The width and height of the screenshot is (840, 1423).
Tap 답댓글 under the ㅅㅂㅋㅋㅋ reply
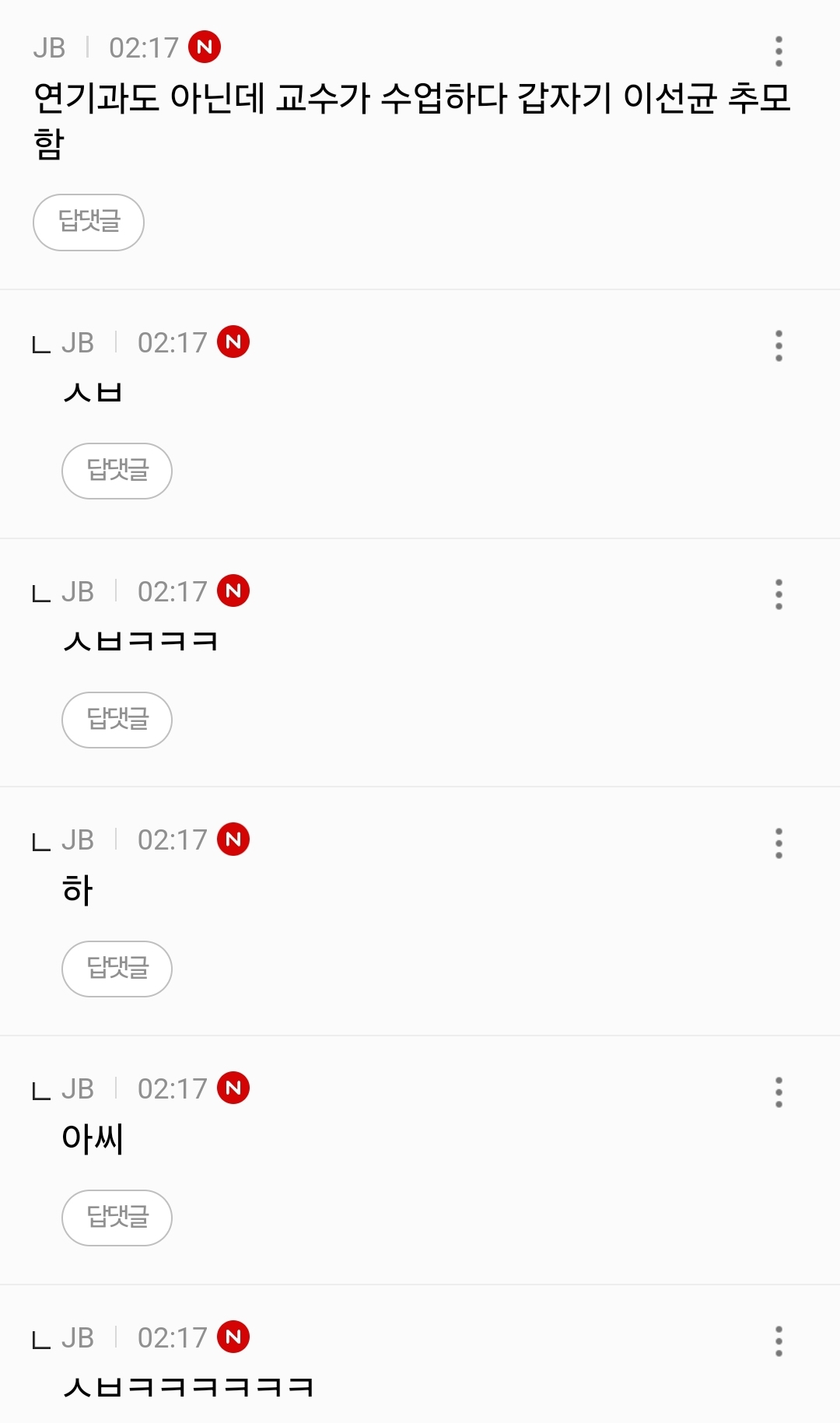pyautogui.click(x=117, y=720)
